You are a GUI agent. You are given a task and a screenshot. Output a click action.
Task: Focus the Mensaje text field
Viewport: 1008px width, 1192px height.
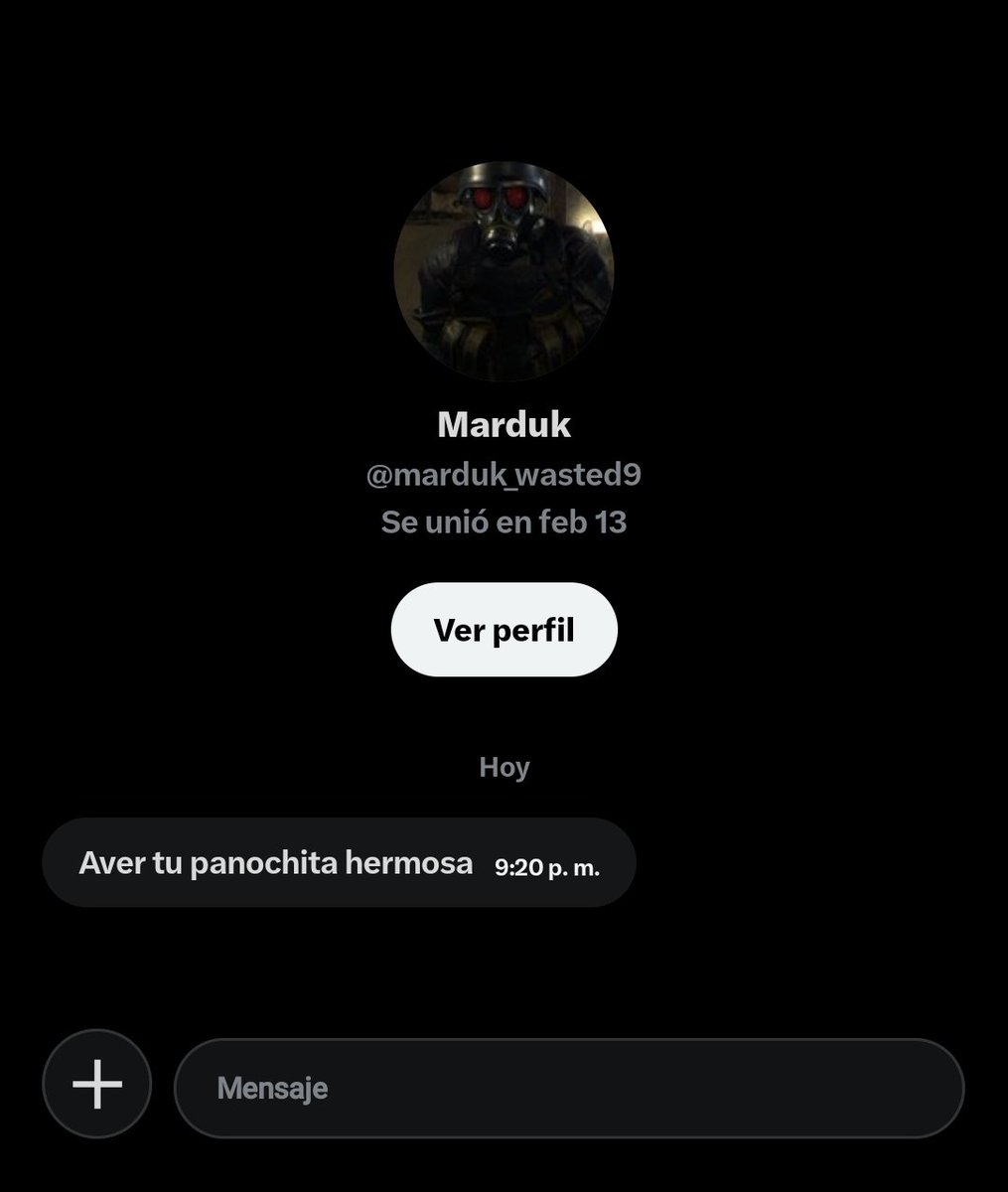pyautogui.click(x=569, y=1088)
